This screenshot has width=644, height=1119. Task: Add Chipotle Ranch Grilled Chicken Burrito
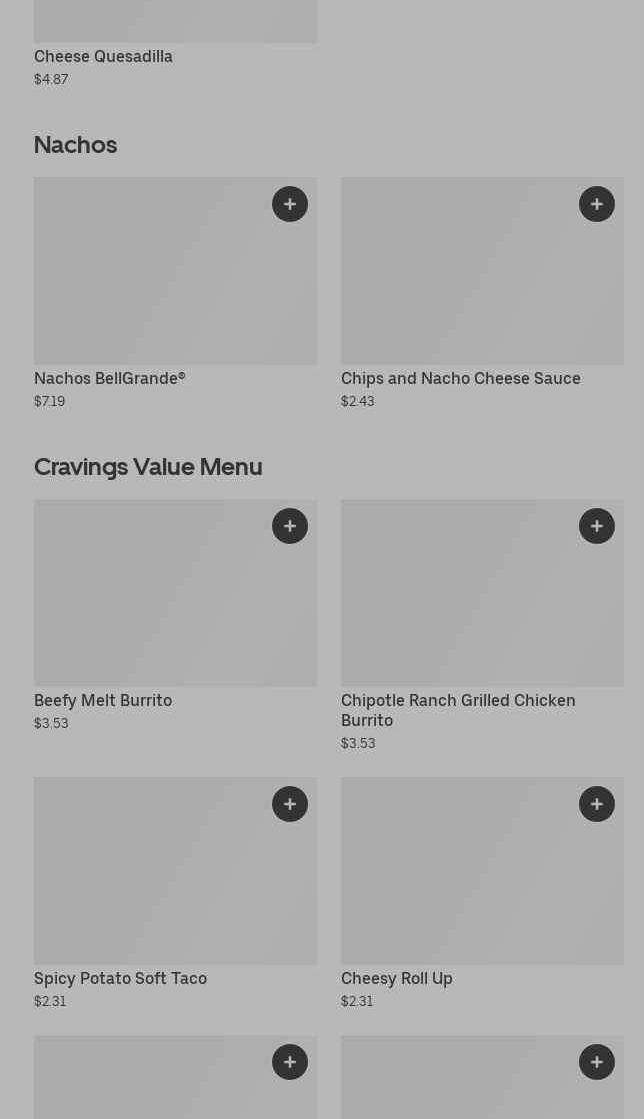click(597, 526)
